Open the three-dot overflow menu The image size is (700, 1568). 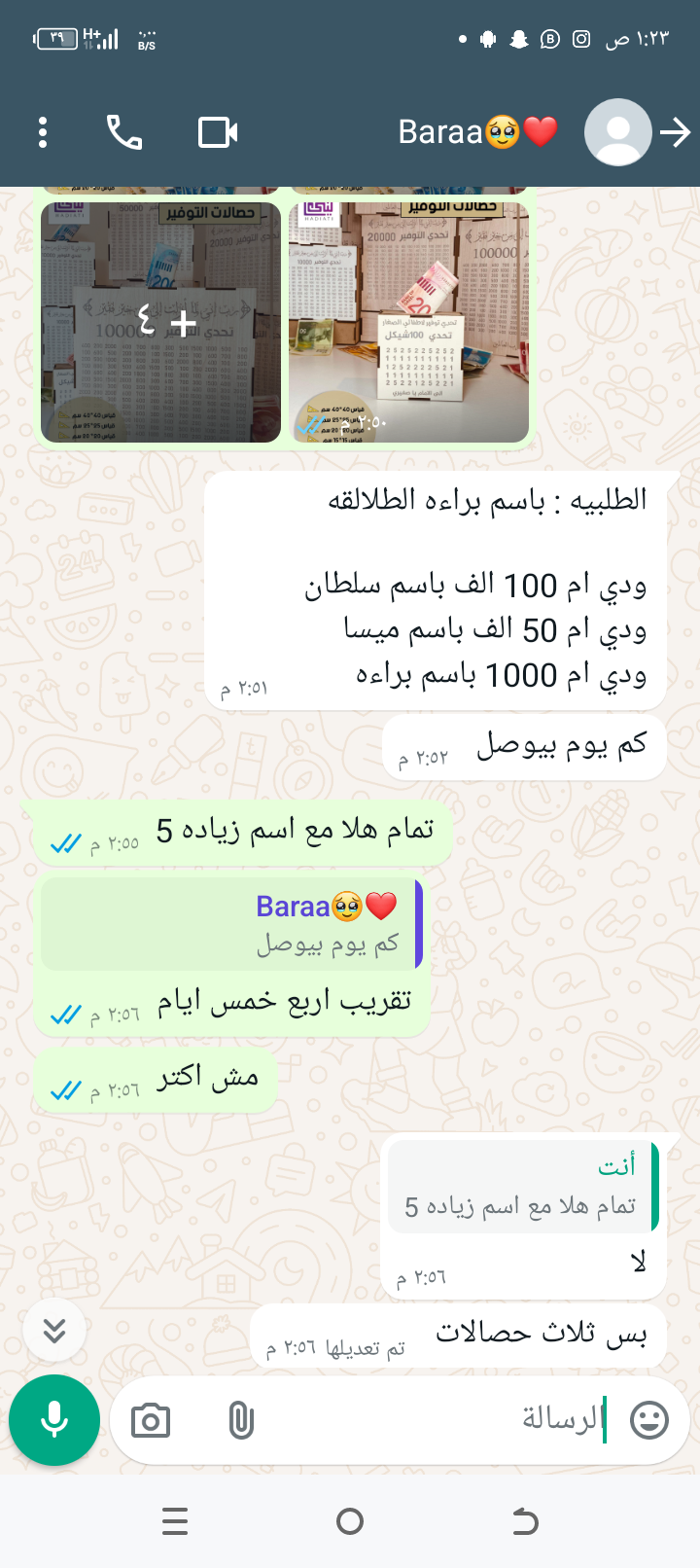tap(43, 132)
